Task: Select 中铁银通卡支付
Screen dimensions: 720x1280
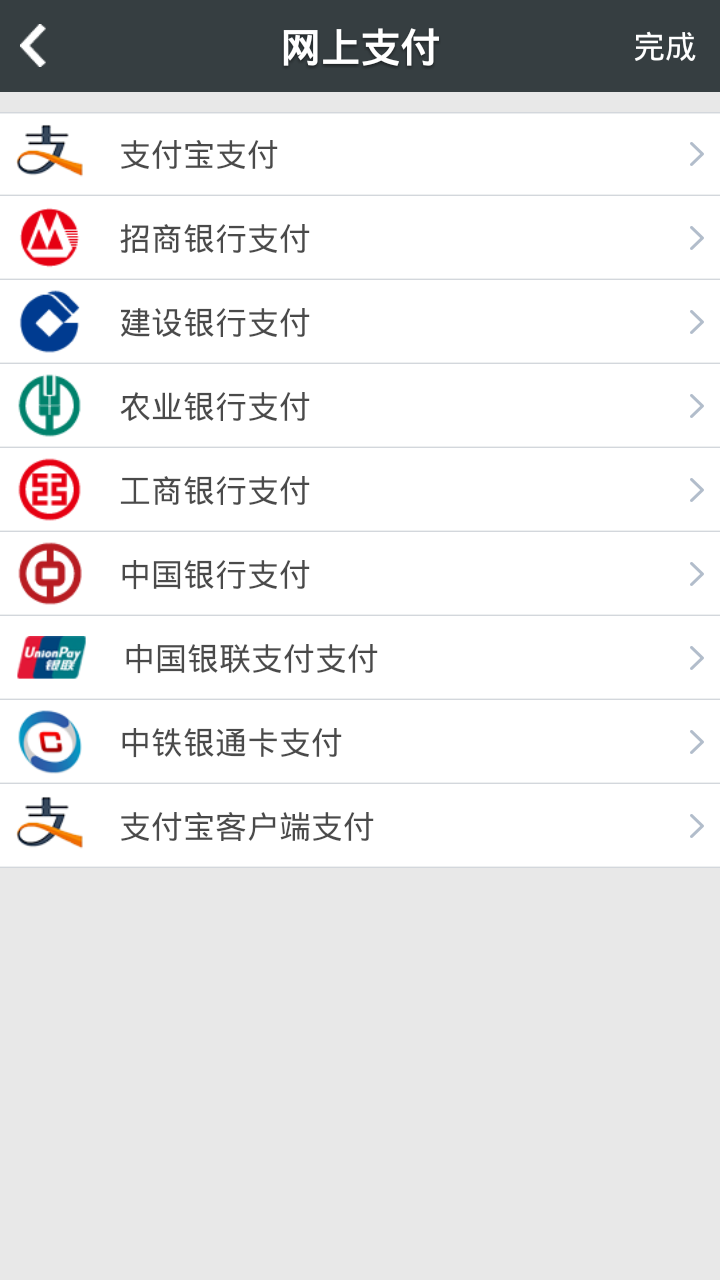Action: [x=360, y=743]
